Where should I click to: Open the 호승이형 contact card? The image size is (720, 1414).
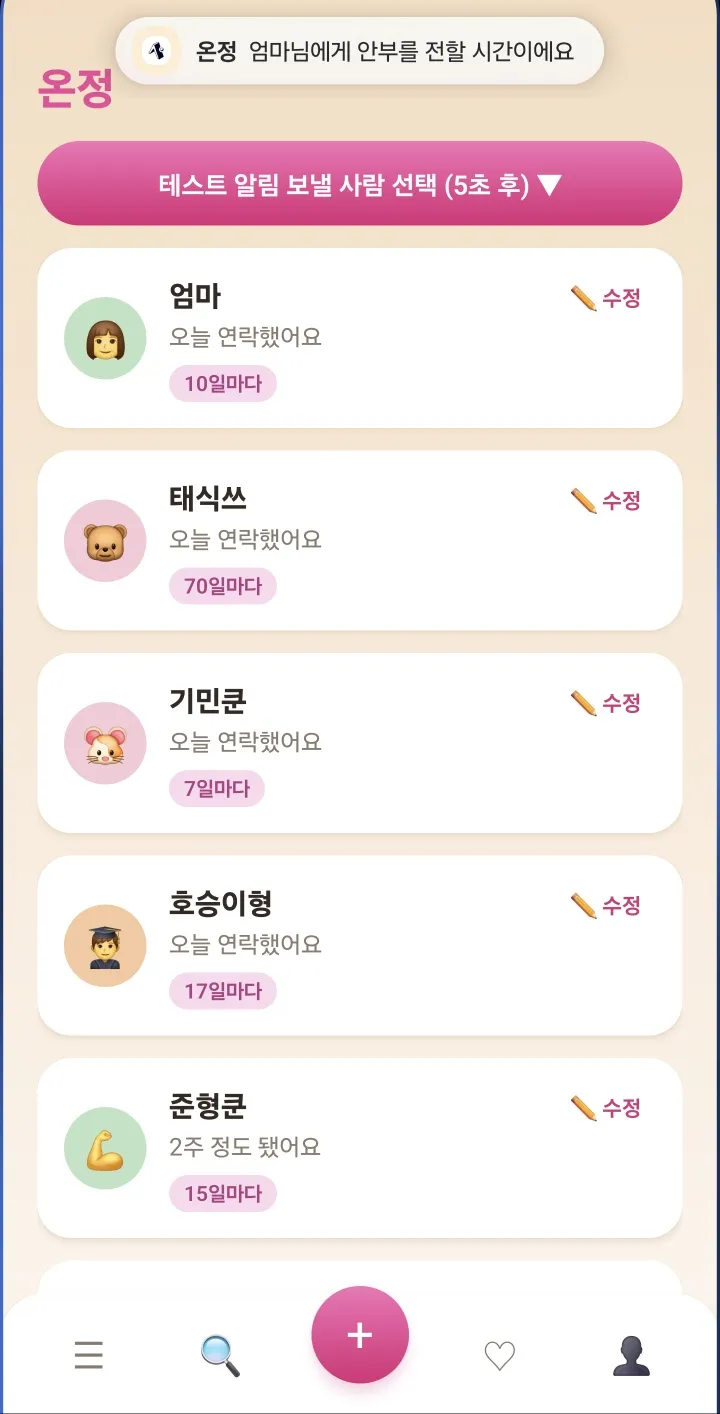(x=360, y=945)
